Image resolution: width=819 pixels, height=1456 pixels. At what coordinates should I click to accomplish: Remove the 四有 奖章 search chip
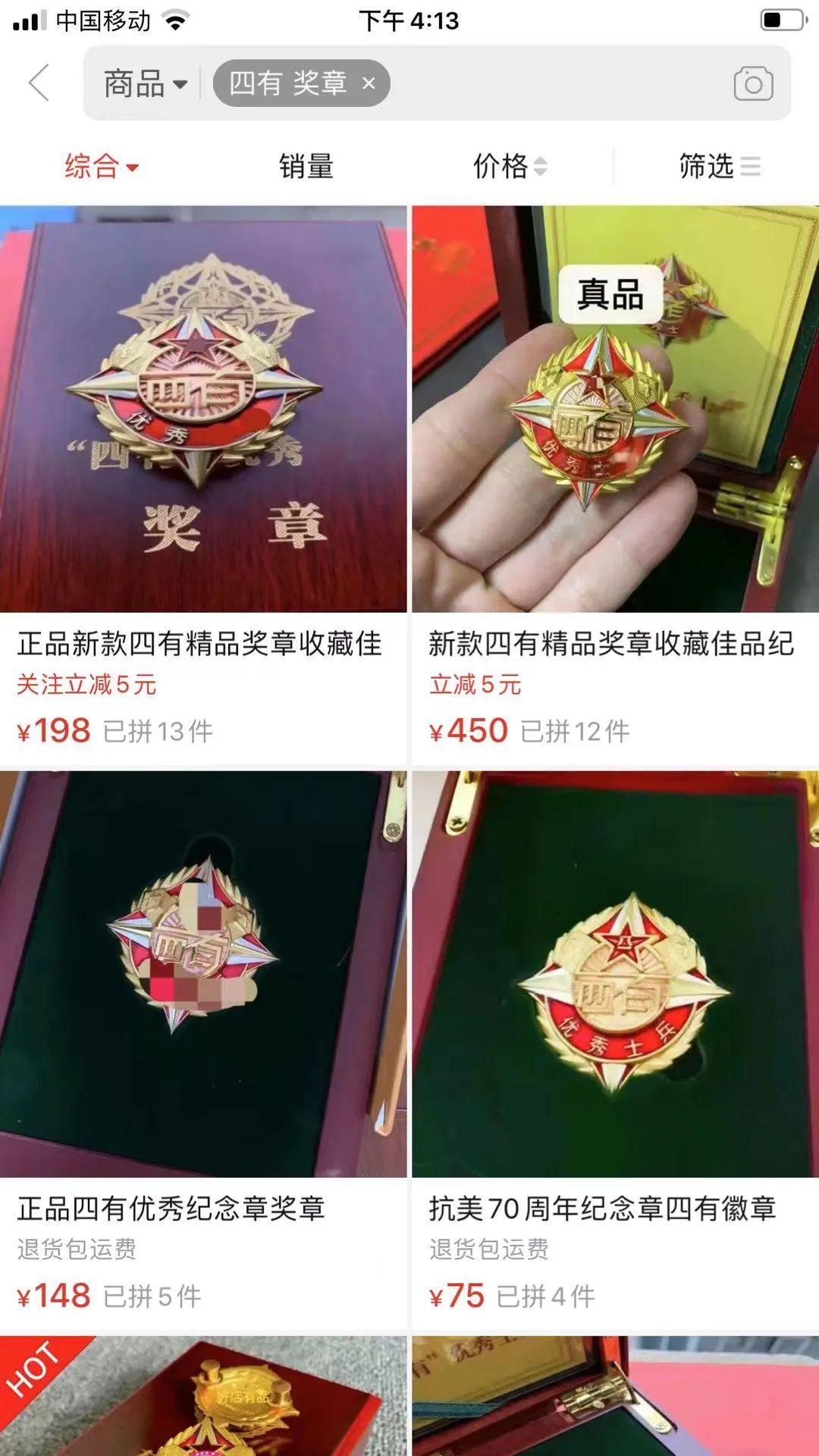tap(369, 83)
